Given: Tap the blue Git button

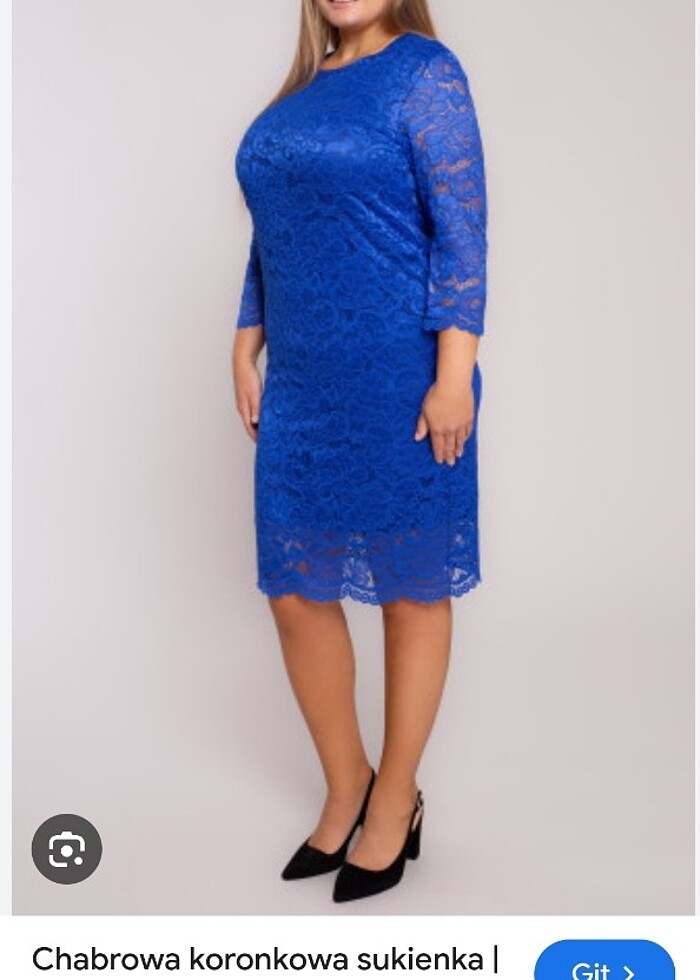Looking at the screenshot, I should click(604, 966).
